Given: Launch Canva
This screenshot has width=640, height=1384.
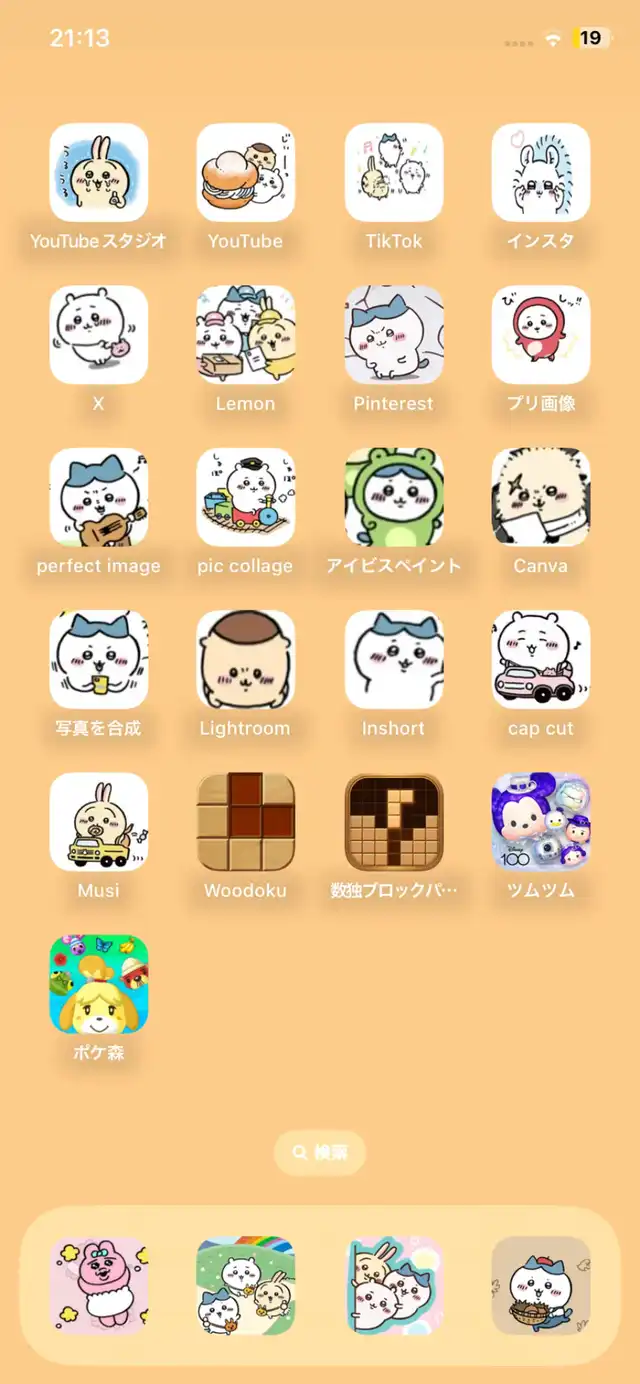Looking at the screenshot, I should tap(541, 497).
